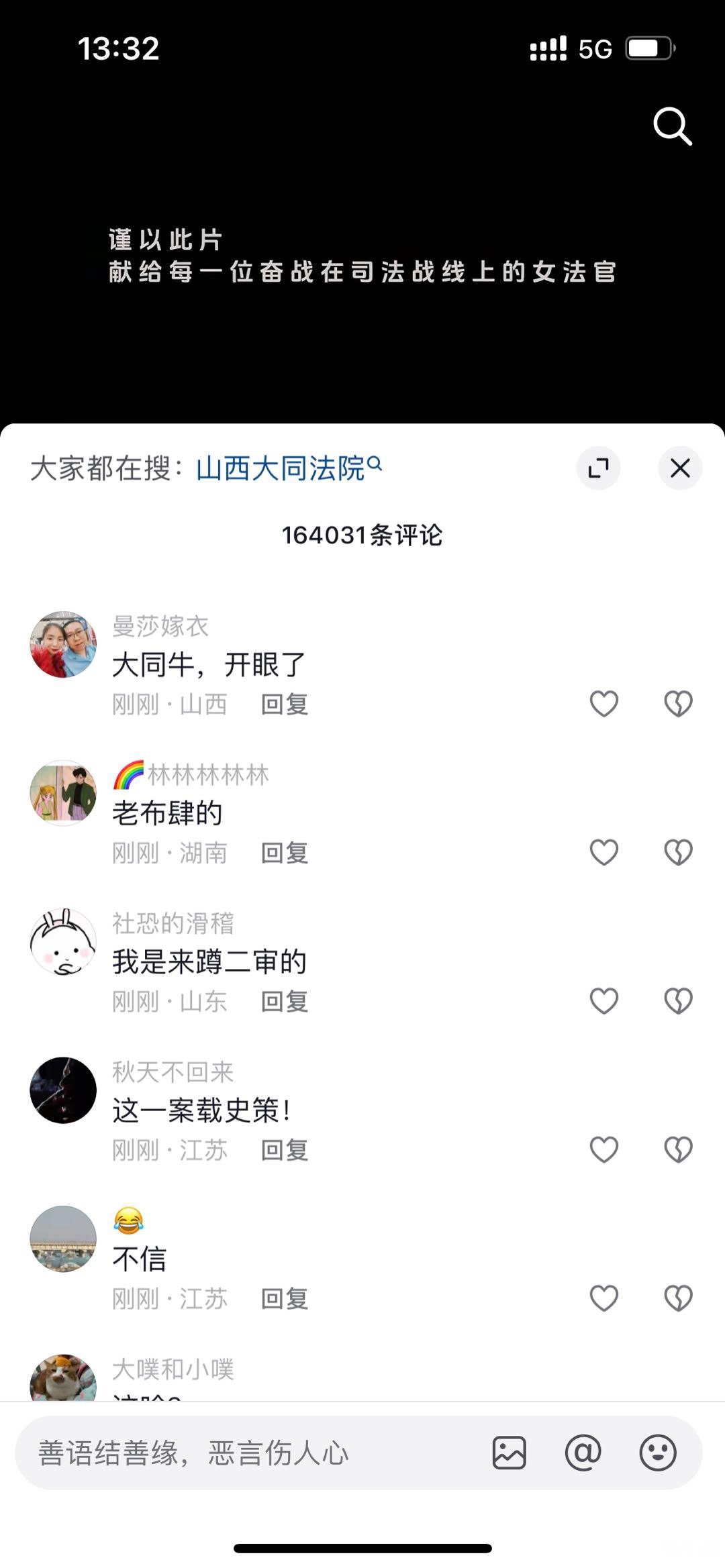Screen dimensions: 725x1568
Task: Open search icon above the video
Action: pyautogui.click(x=672, y=125)
